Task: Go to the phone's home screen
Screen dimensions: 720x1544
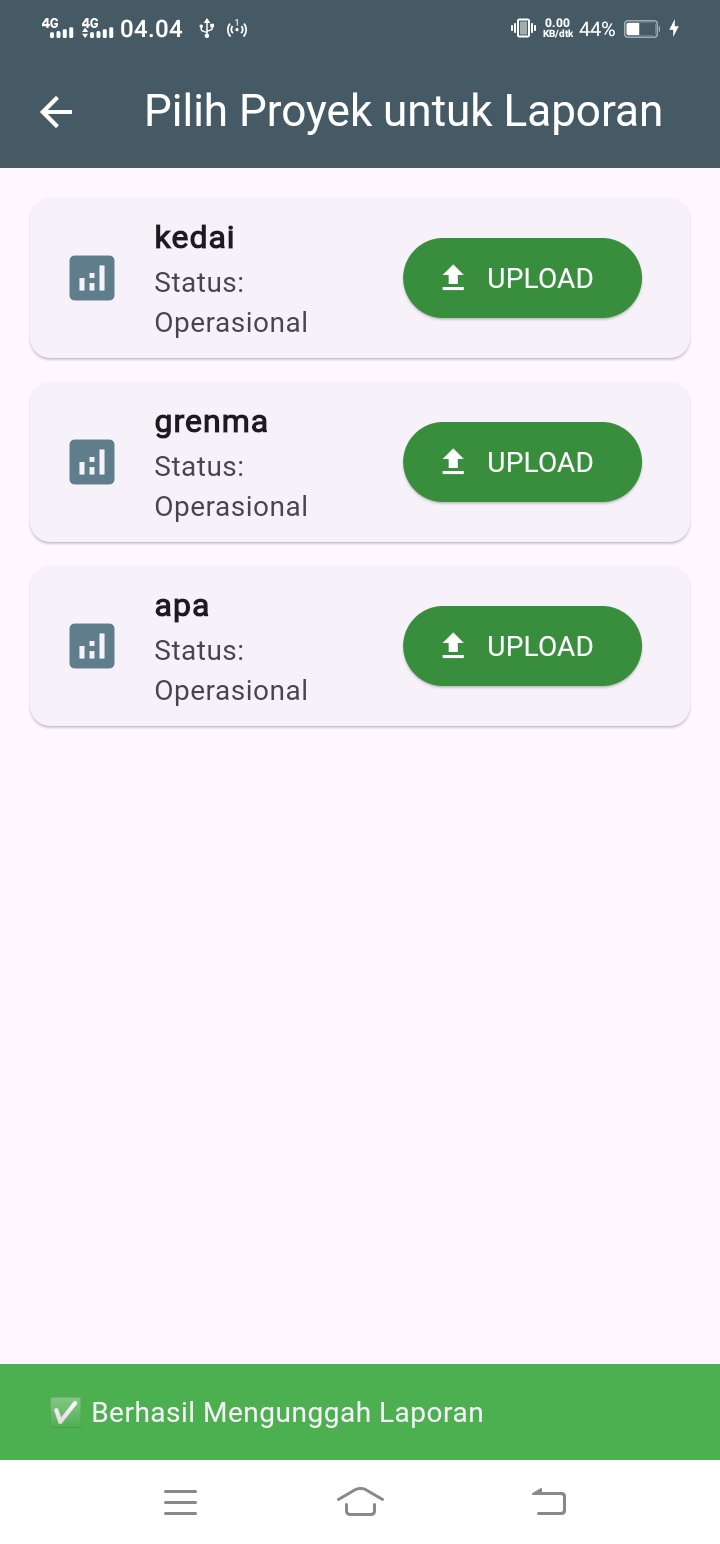Action: (x=360, y=1502)
